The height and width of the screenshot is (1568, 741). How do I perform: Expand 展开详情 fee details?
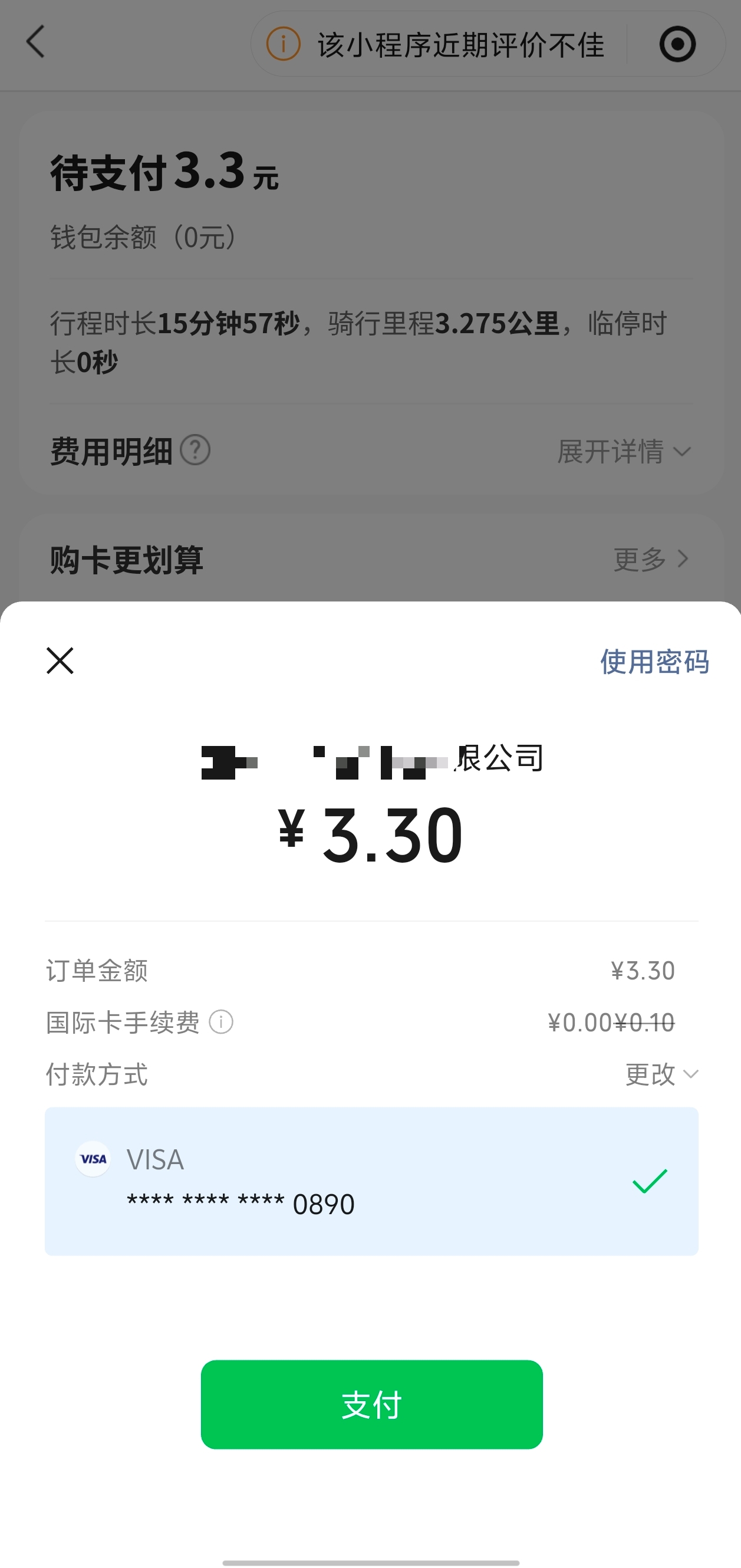click(623, 452)
